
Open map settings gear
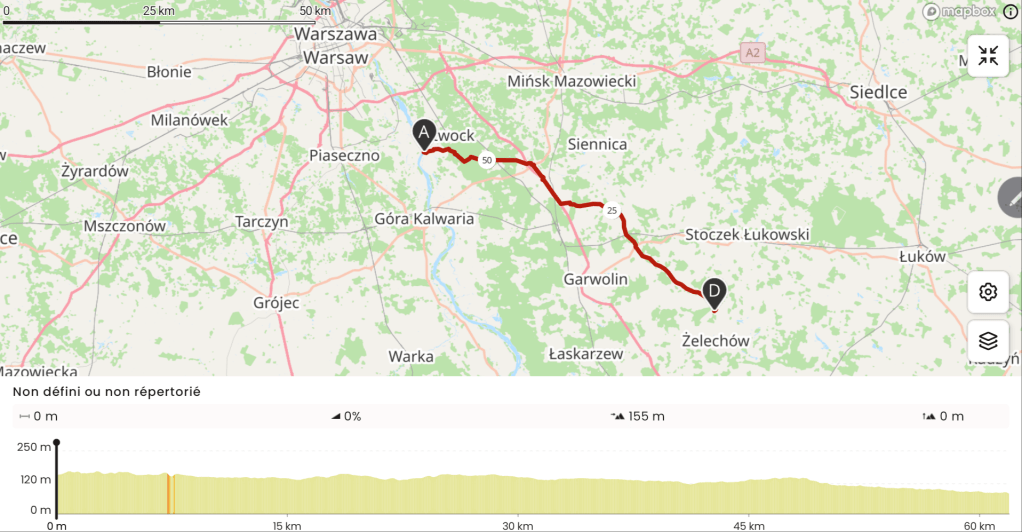[x=988, y=292]
